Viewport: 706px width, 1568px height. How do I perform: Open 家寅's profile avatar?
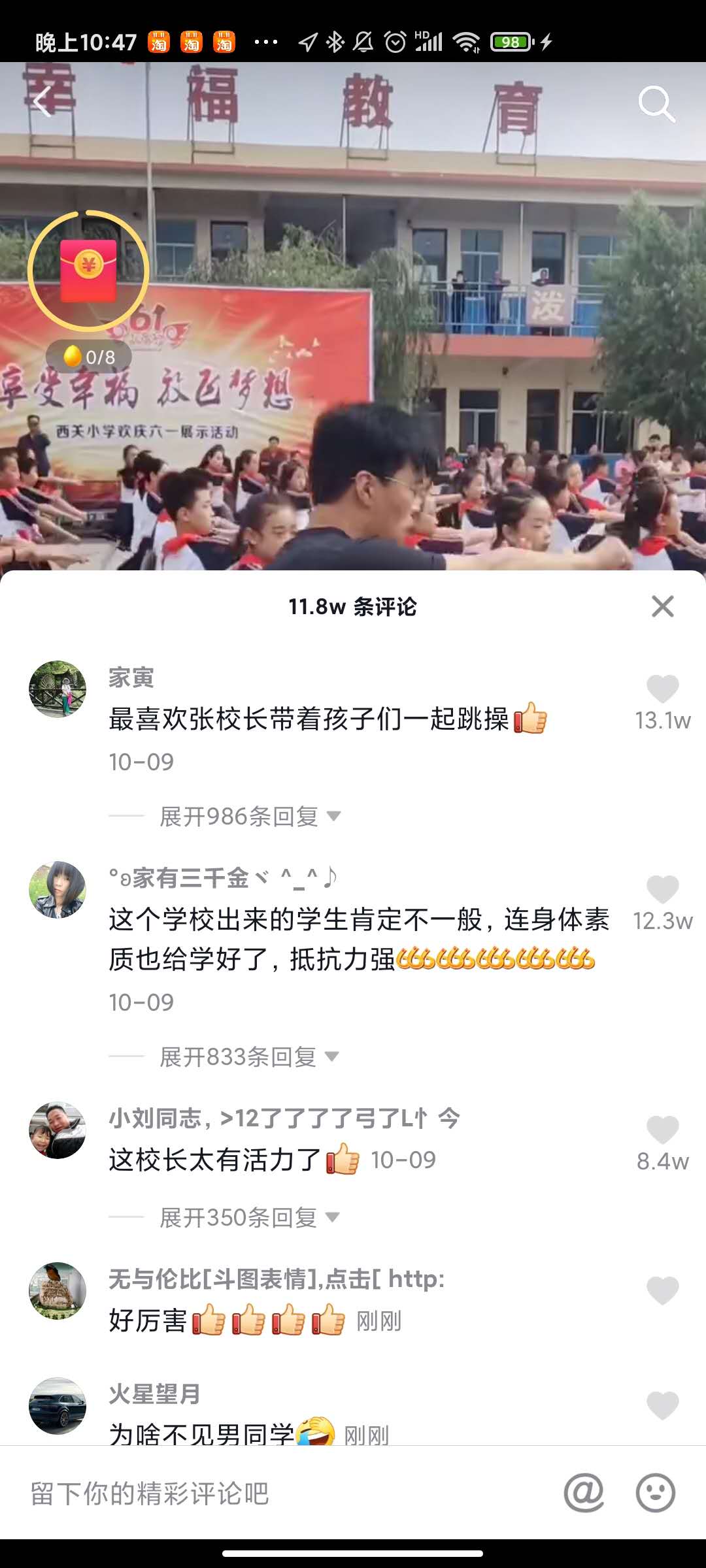pos(58,689)
